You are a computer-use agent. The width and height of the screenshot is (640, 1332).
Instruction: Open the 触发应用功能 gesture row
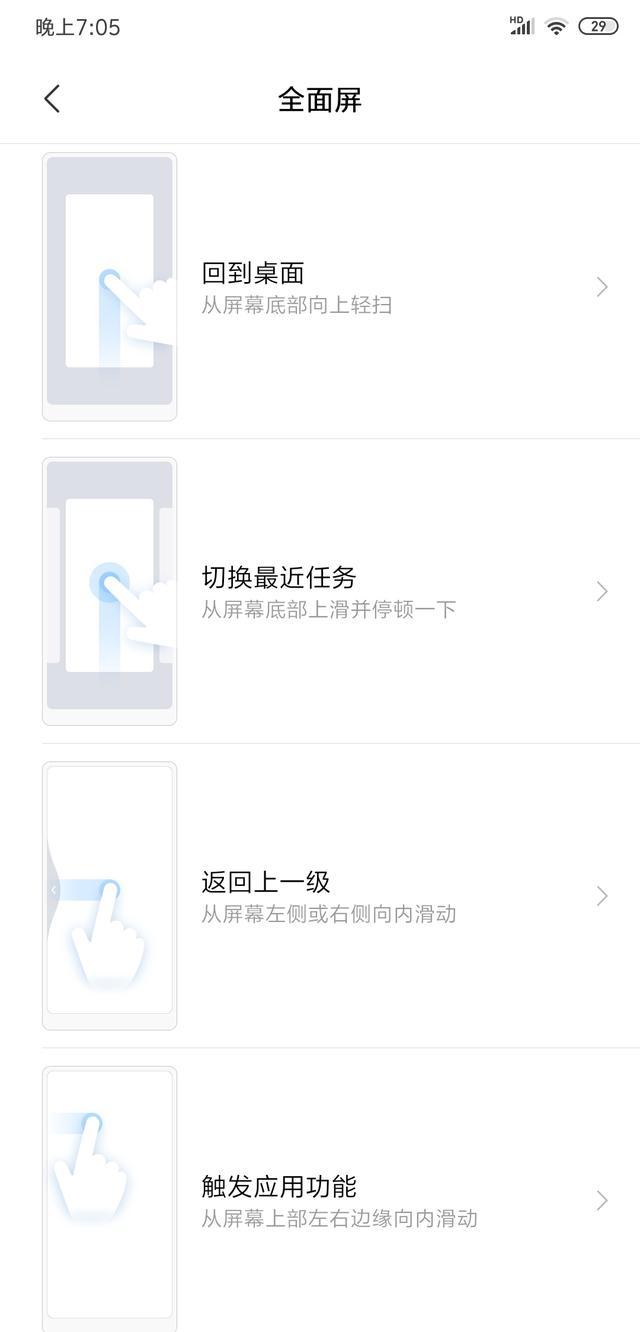[x=340, y=1200]
